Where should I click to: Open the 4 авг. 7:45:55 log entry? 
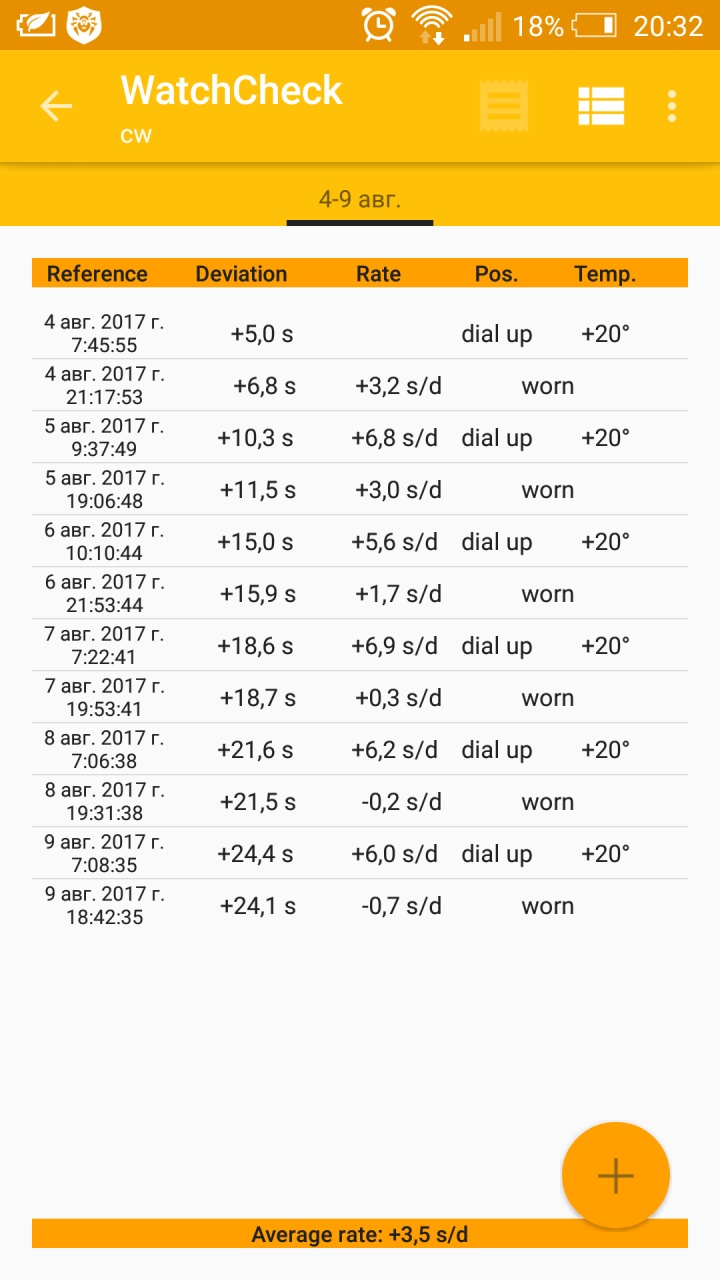[x=360, y=334]
